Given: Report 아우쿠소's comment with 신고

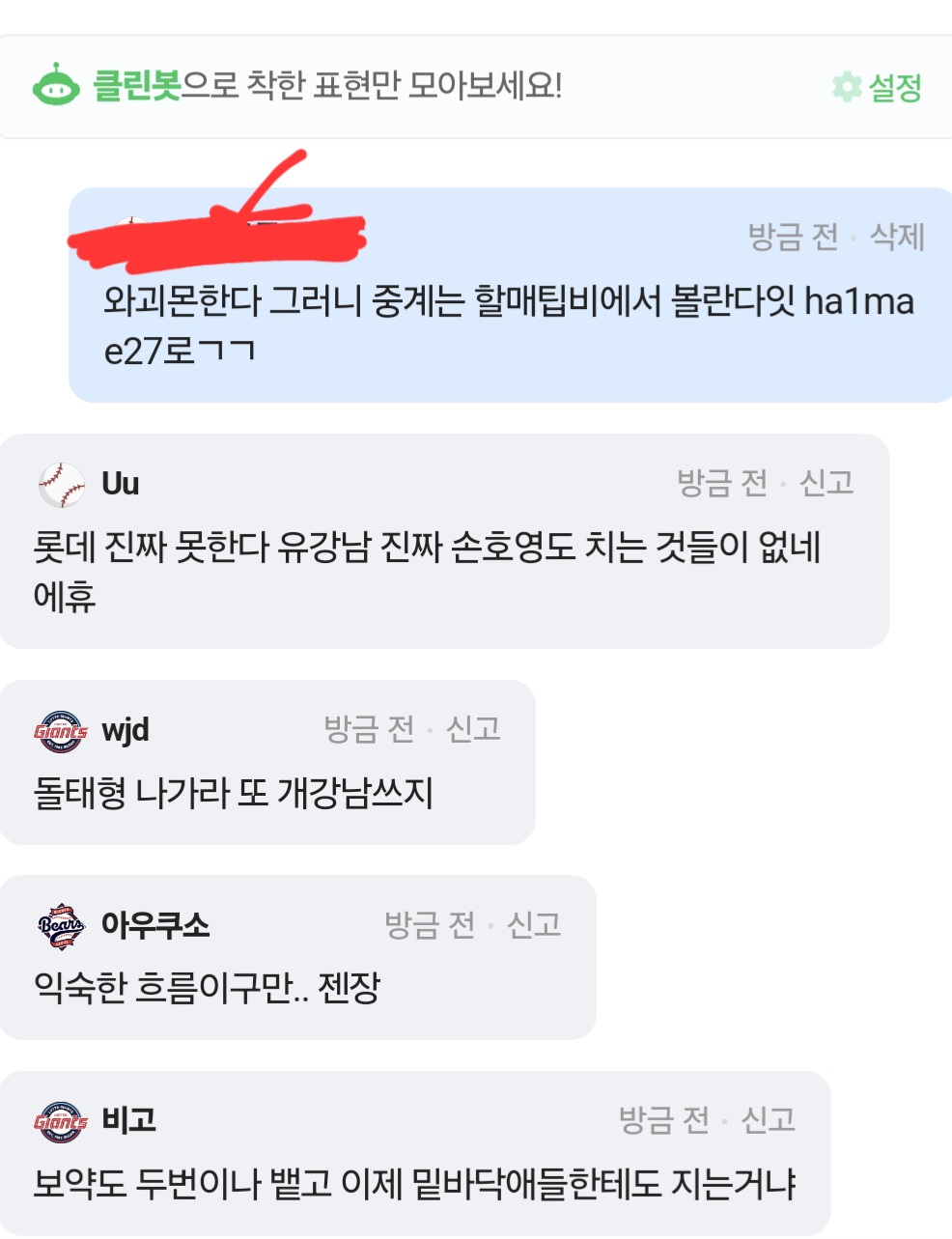Looking at the screenshot, I should [x=534, y=925].
